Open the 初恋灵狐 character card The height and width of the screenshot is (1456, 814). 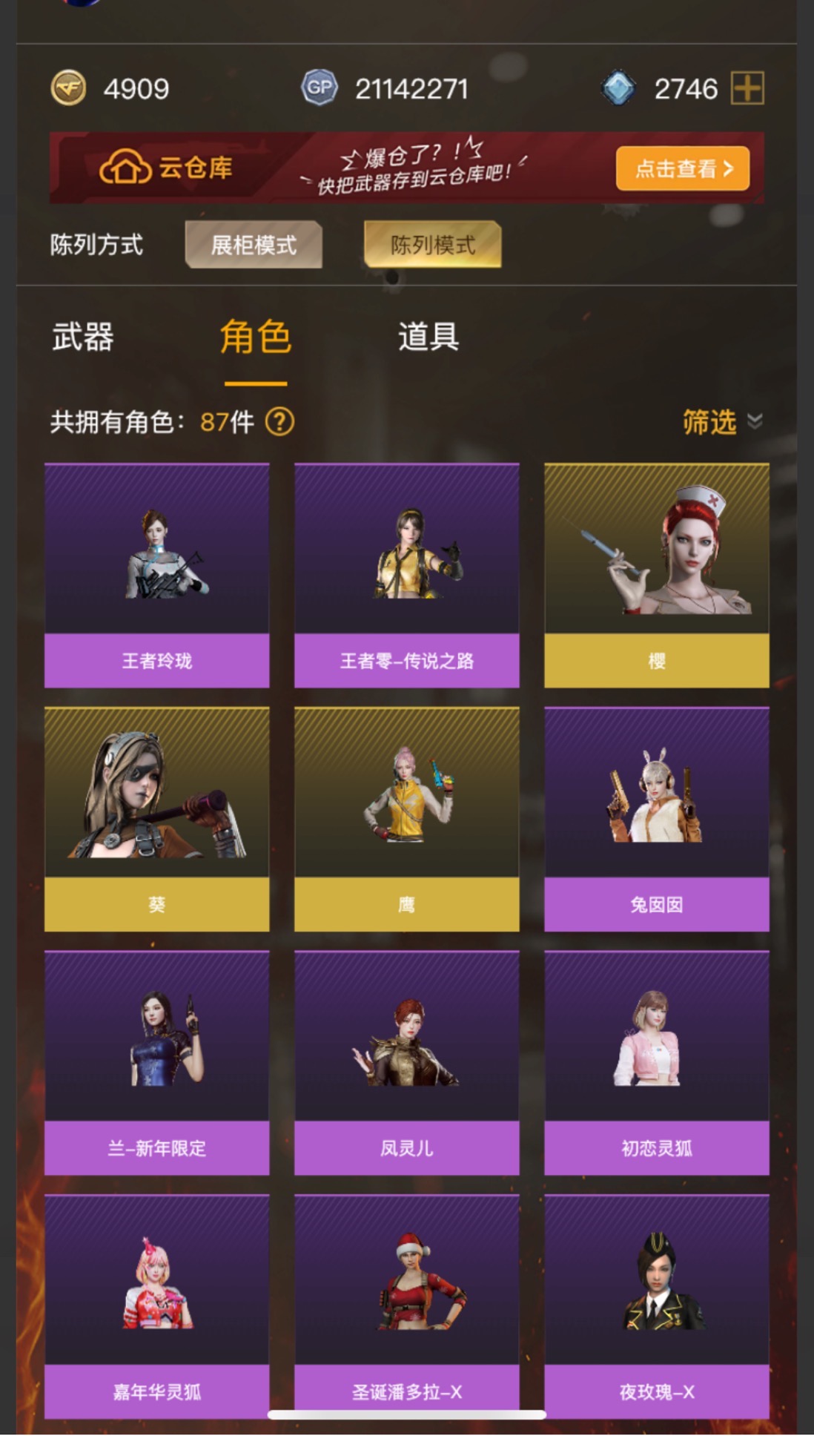click(657, 1063)
